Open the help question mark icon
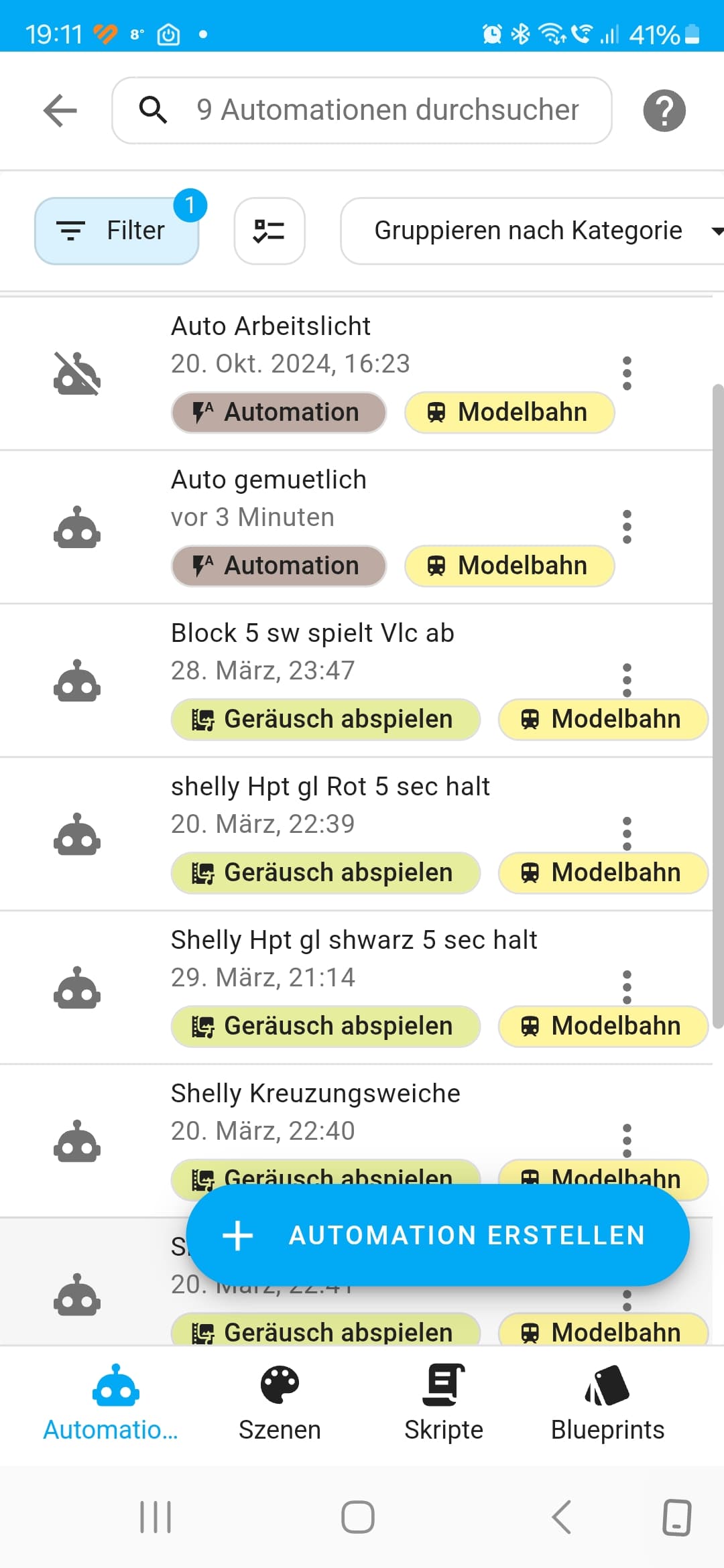The image size is (724, 1568). tap(664, 111)
